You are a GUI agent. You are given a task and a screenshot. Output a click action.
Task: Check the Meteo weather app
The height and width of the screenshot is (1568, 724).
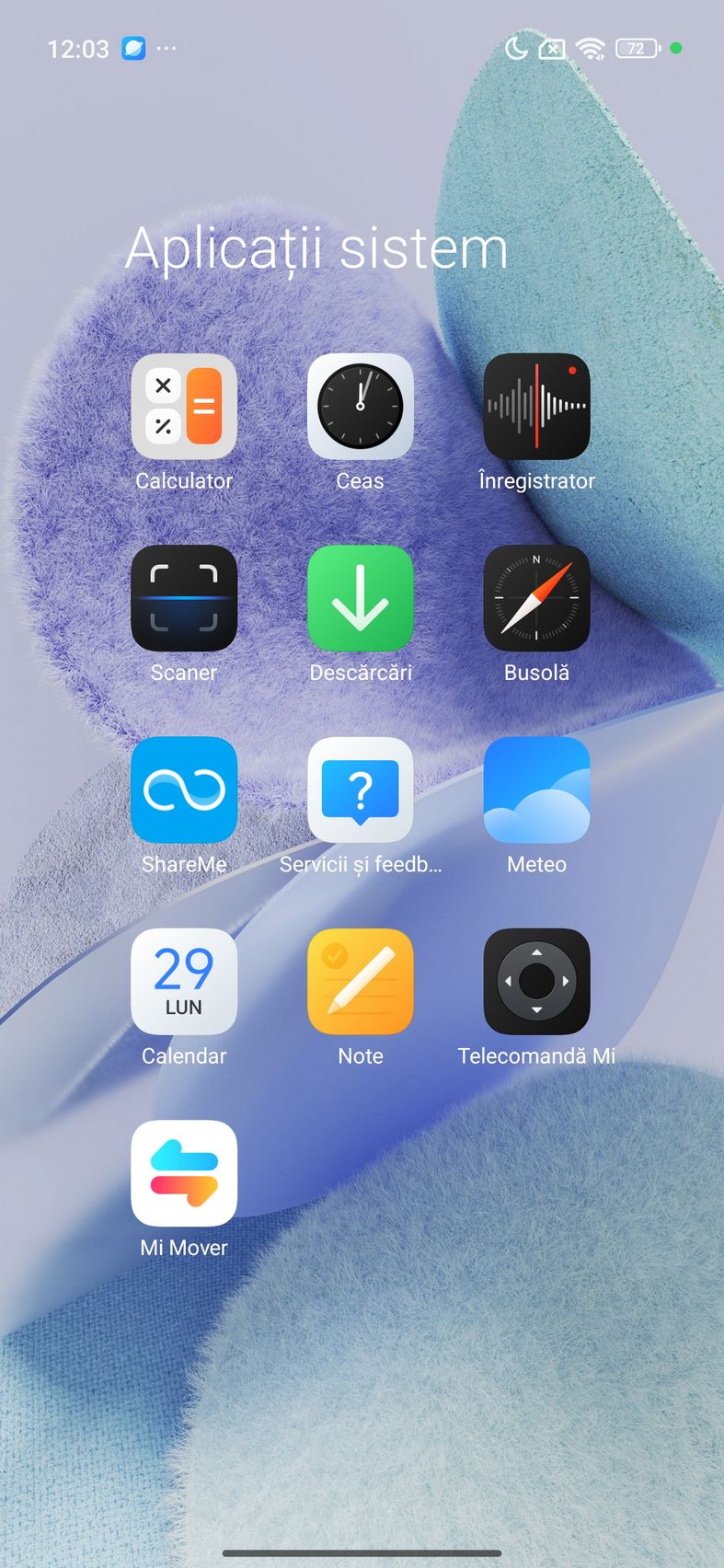click(536, 790)
